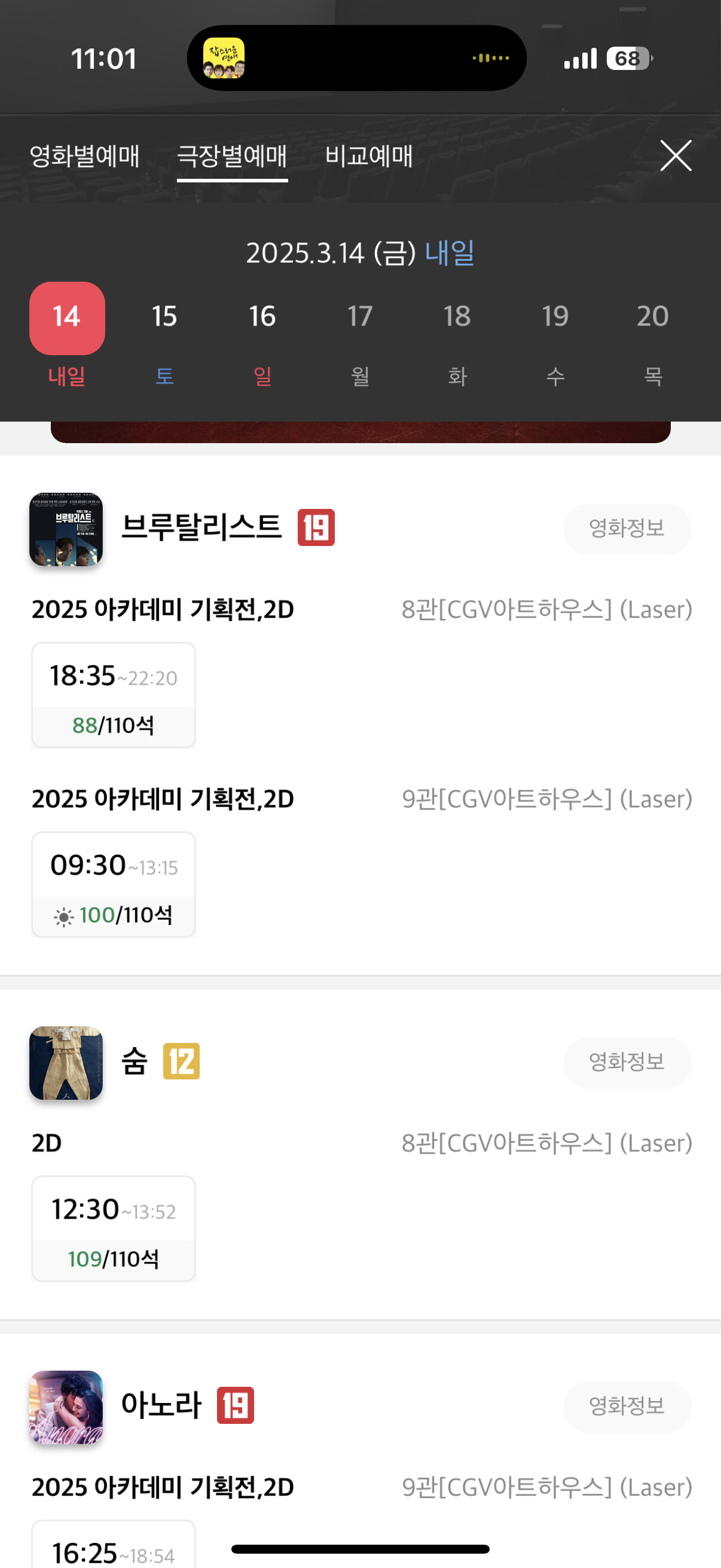Select the 극장별예매 tab
The image size is (721, 1568).
pyautogui.click(x=232, y=156)
